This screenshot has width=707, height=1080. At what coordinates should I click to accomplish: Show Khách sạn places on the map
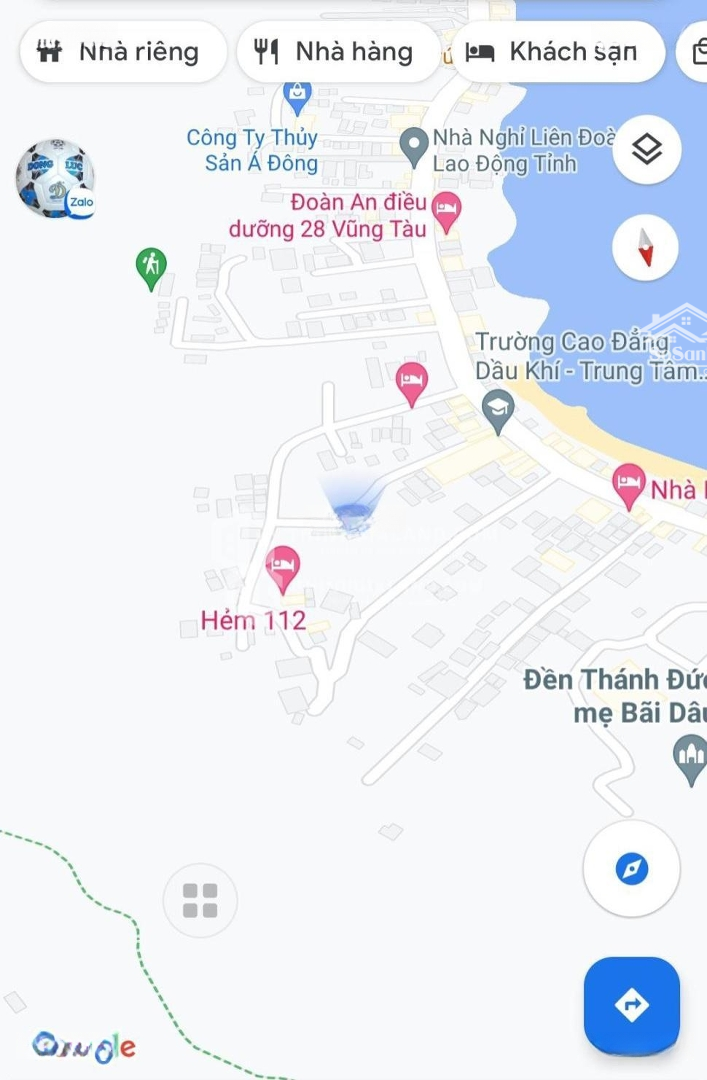[x=557, y=52]
